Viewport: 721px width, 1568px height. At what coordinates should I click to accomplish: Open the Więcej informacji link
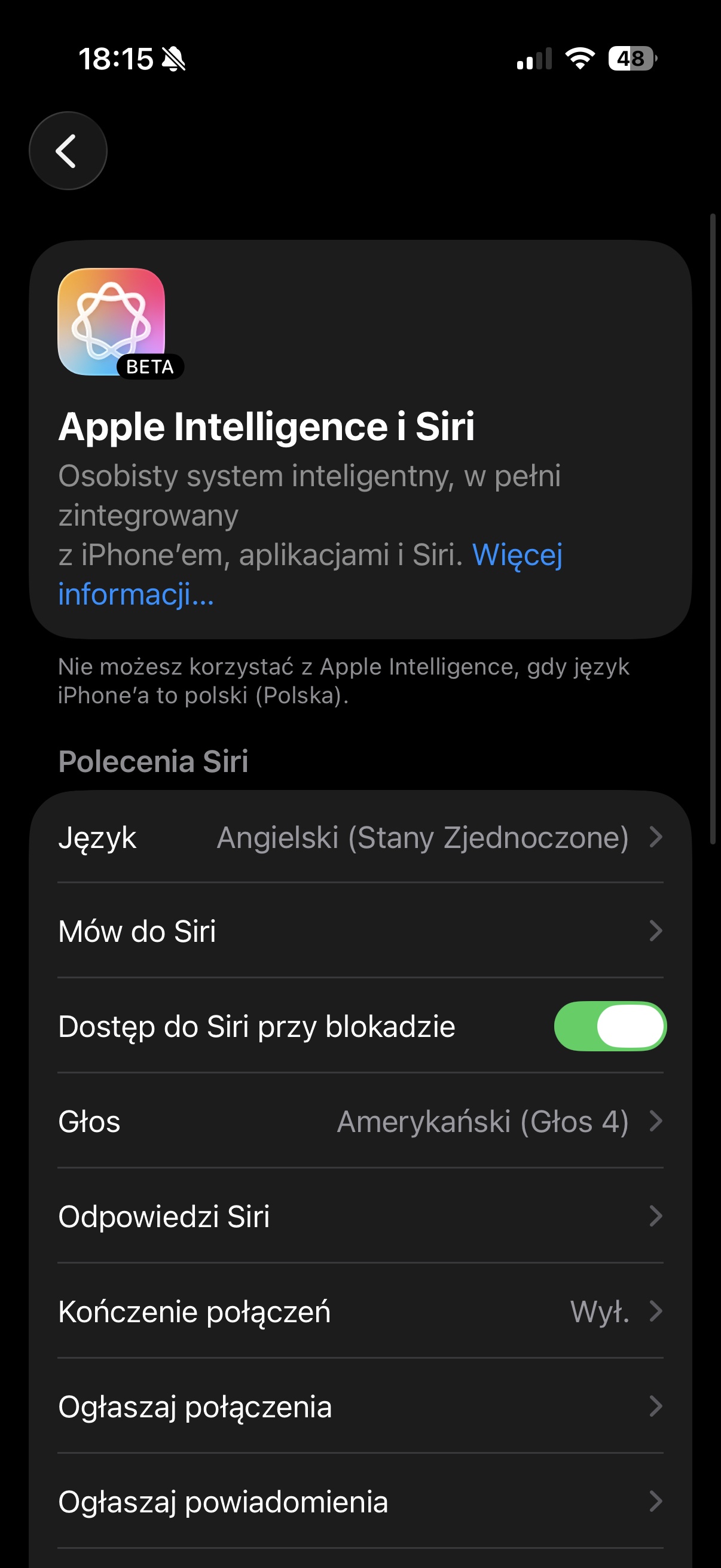517,556
